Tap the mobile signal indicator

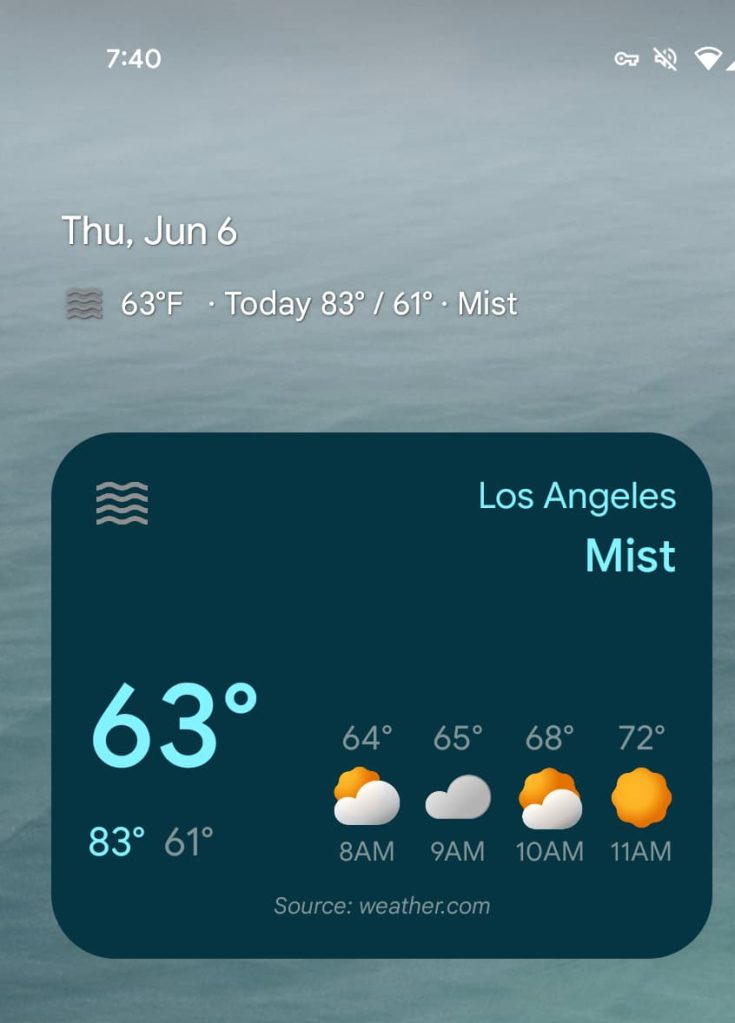click(x=733, y=64)
